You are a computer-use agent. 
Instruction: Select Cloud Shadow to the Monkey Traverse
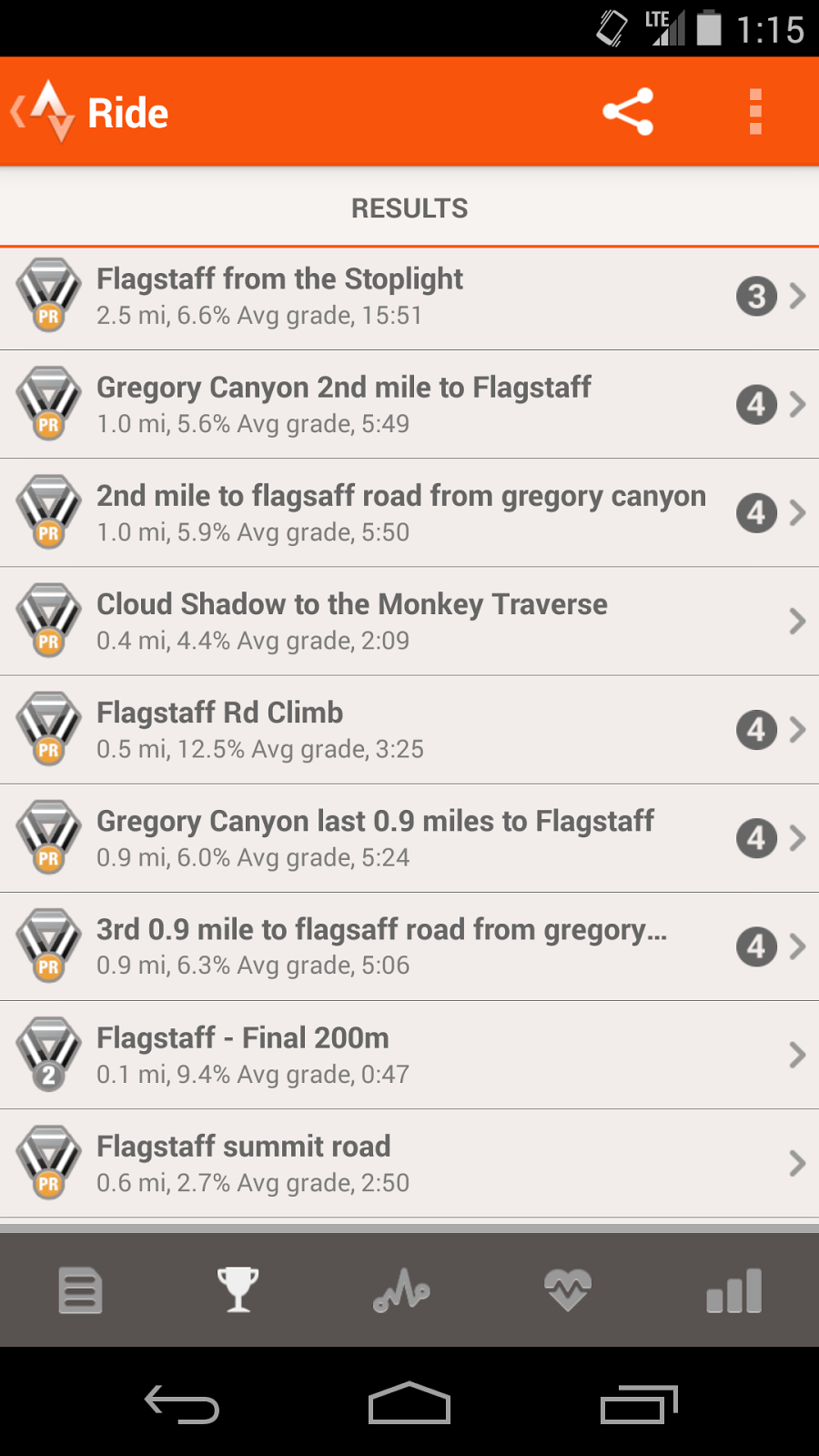click(409, 622)
